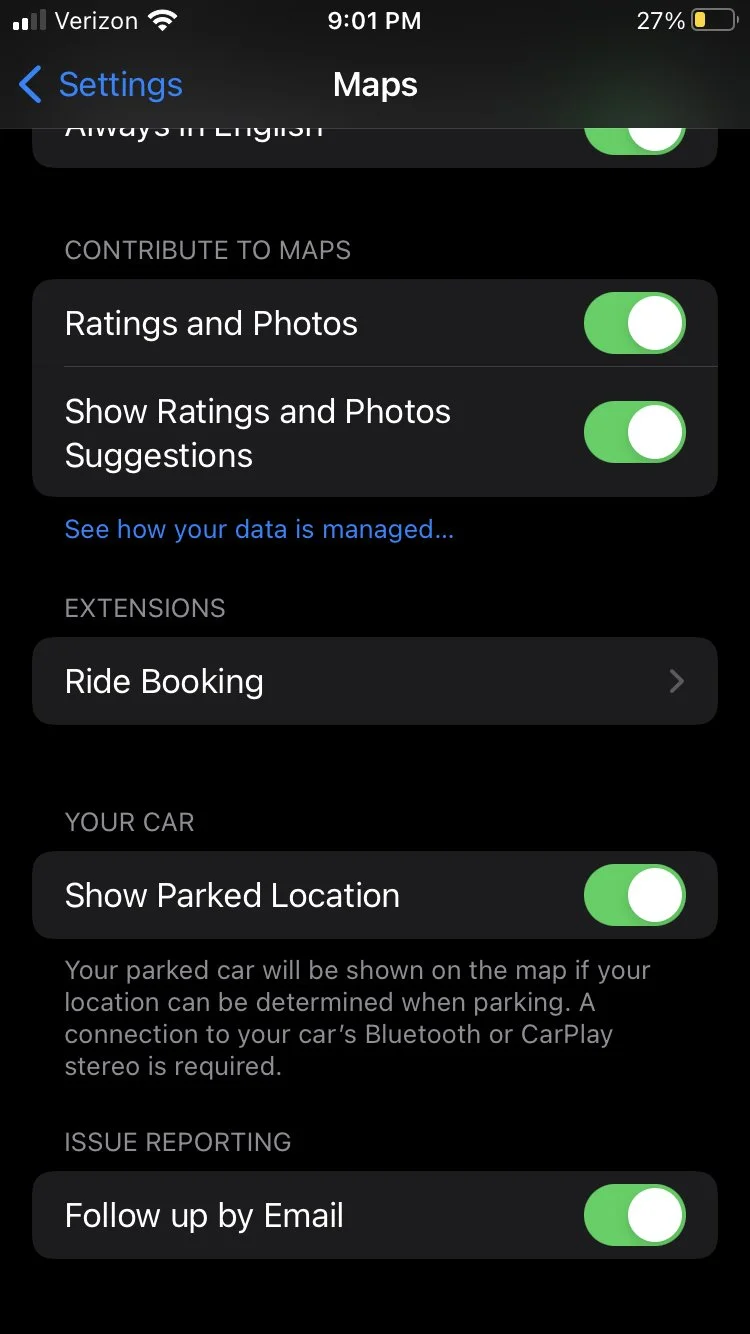
Task: Open See how your data is managed
Action: [x=259, y=529]
